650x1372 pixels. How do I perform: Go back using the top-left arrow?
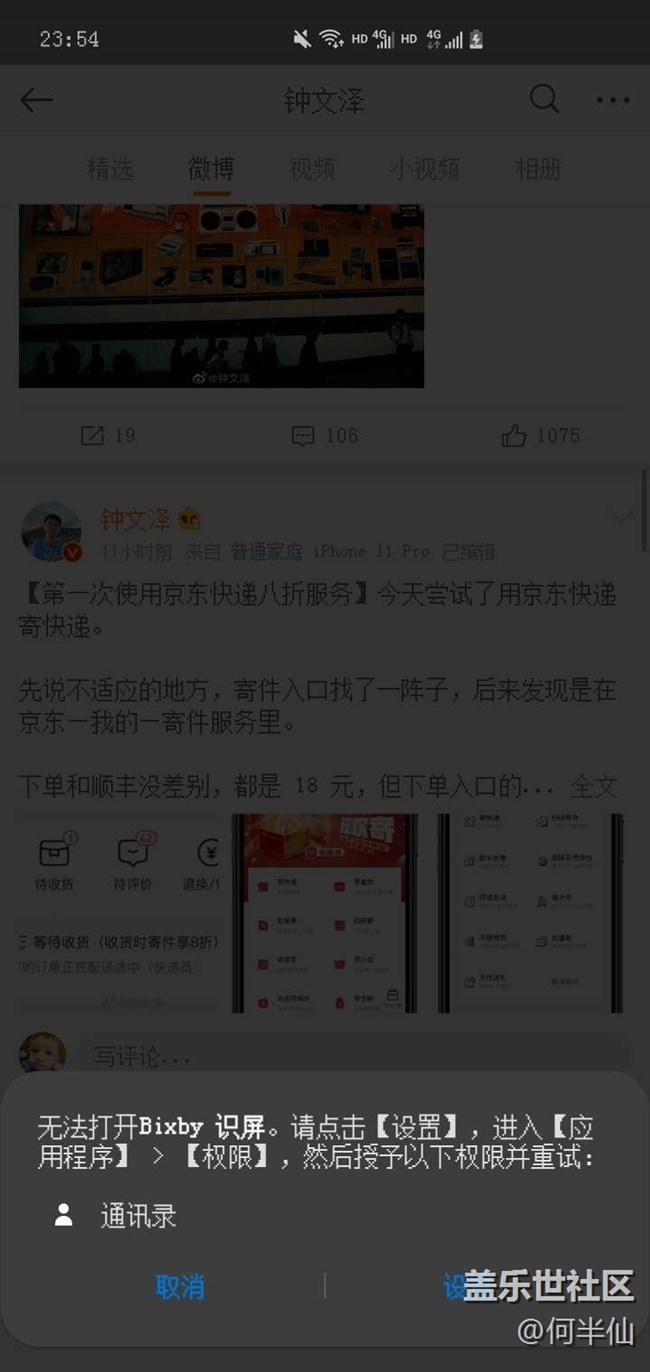pos(37,100)
